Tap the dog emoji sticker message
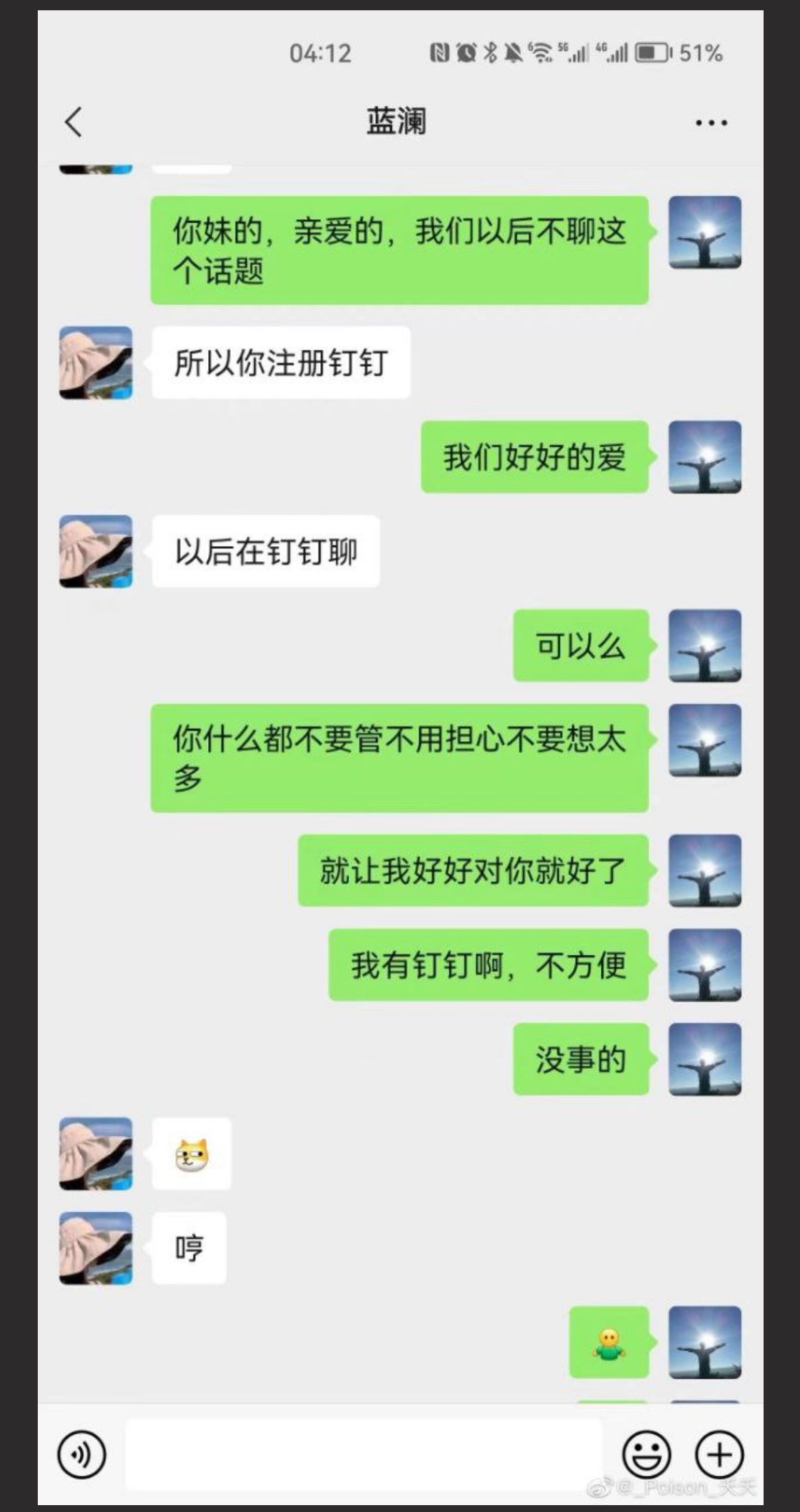 coord(191,1154)
